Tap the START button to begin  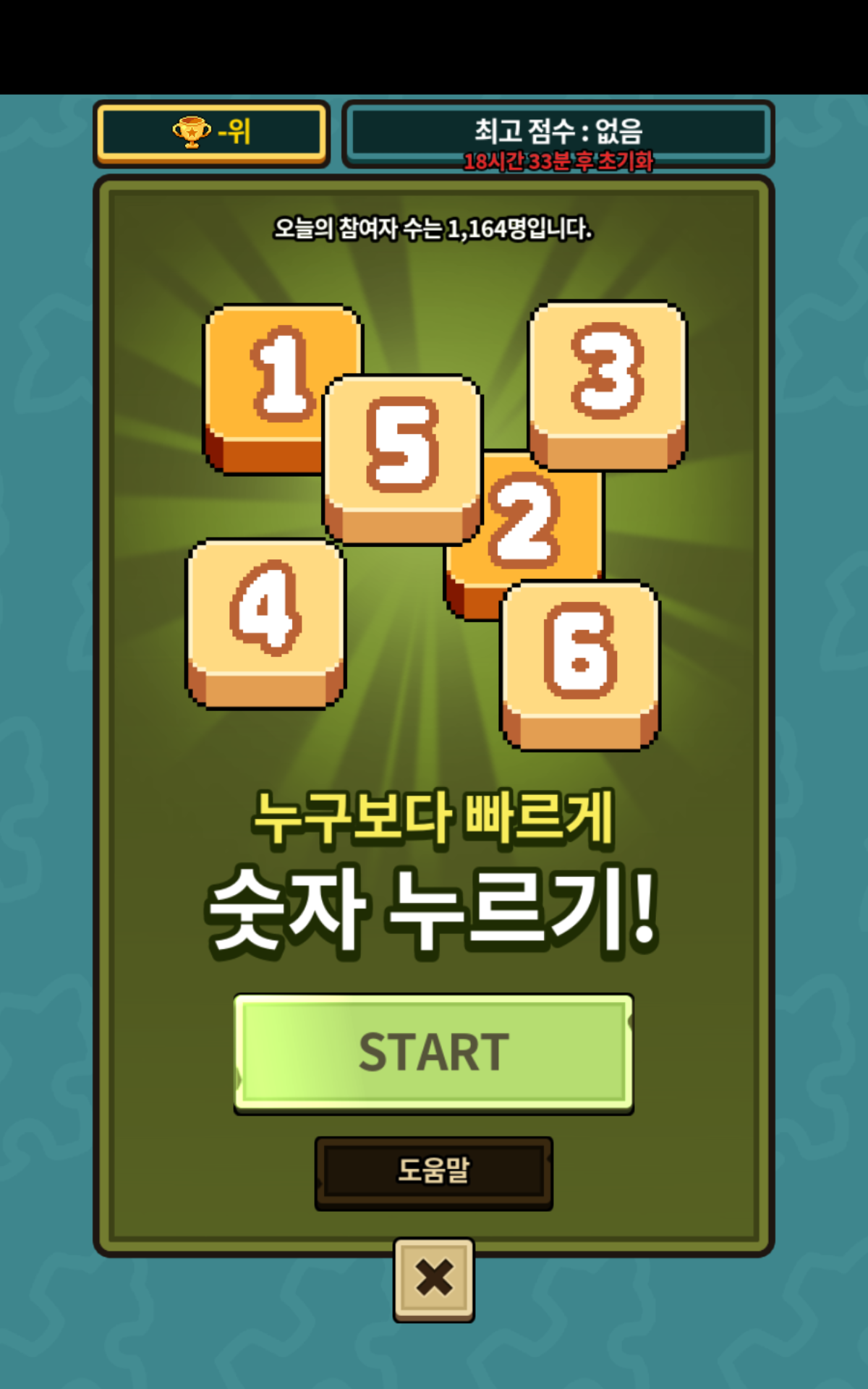(x=433, y=1053)
